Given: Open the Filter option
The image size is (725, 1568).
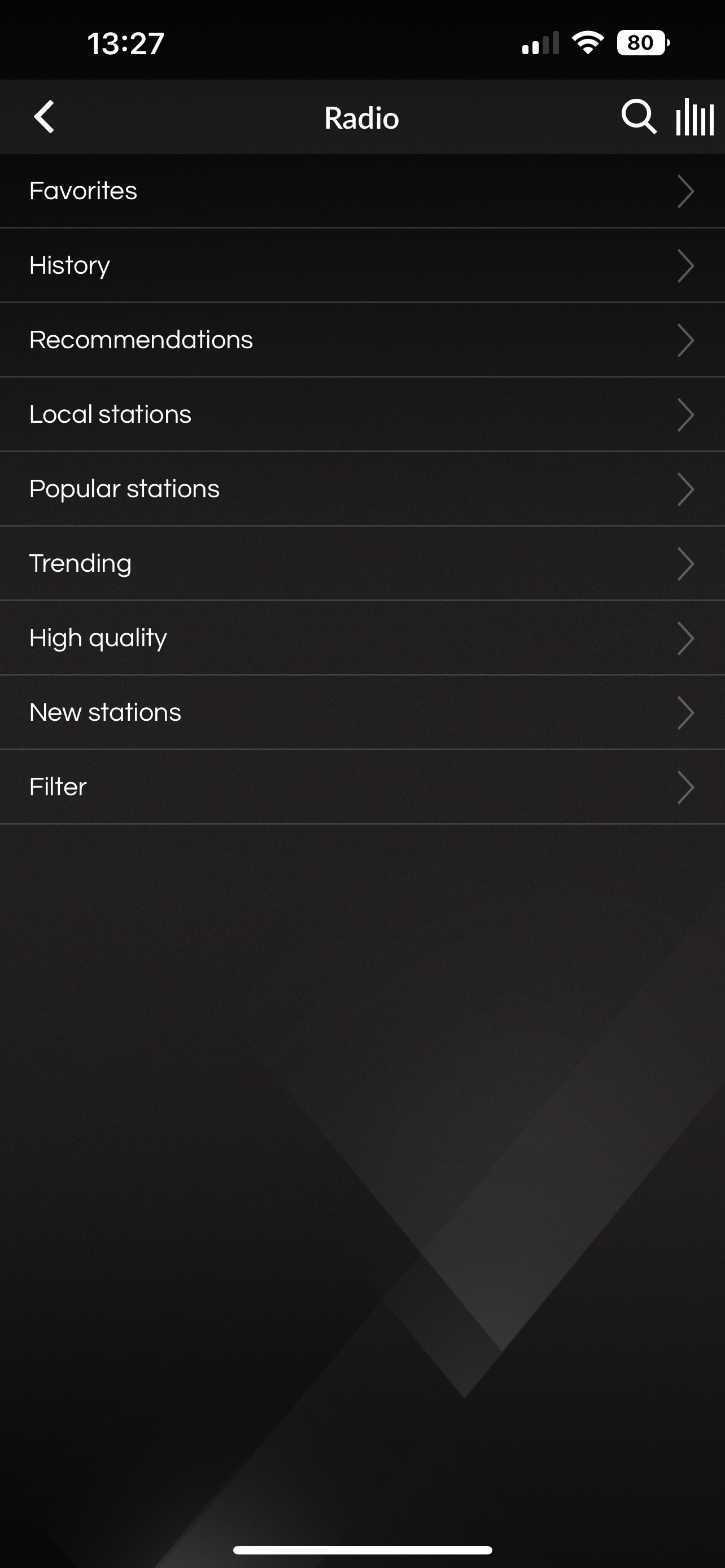Looking at the screenshot, I should (x=362, y=787).
